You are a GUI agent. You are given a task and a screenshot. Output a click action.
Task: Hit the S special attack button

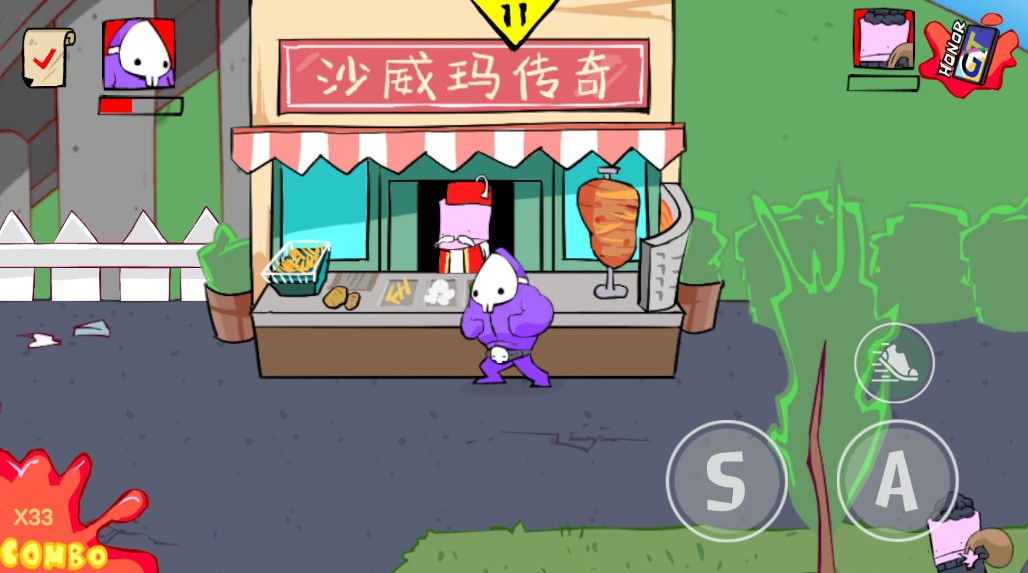tap(726, 481)
